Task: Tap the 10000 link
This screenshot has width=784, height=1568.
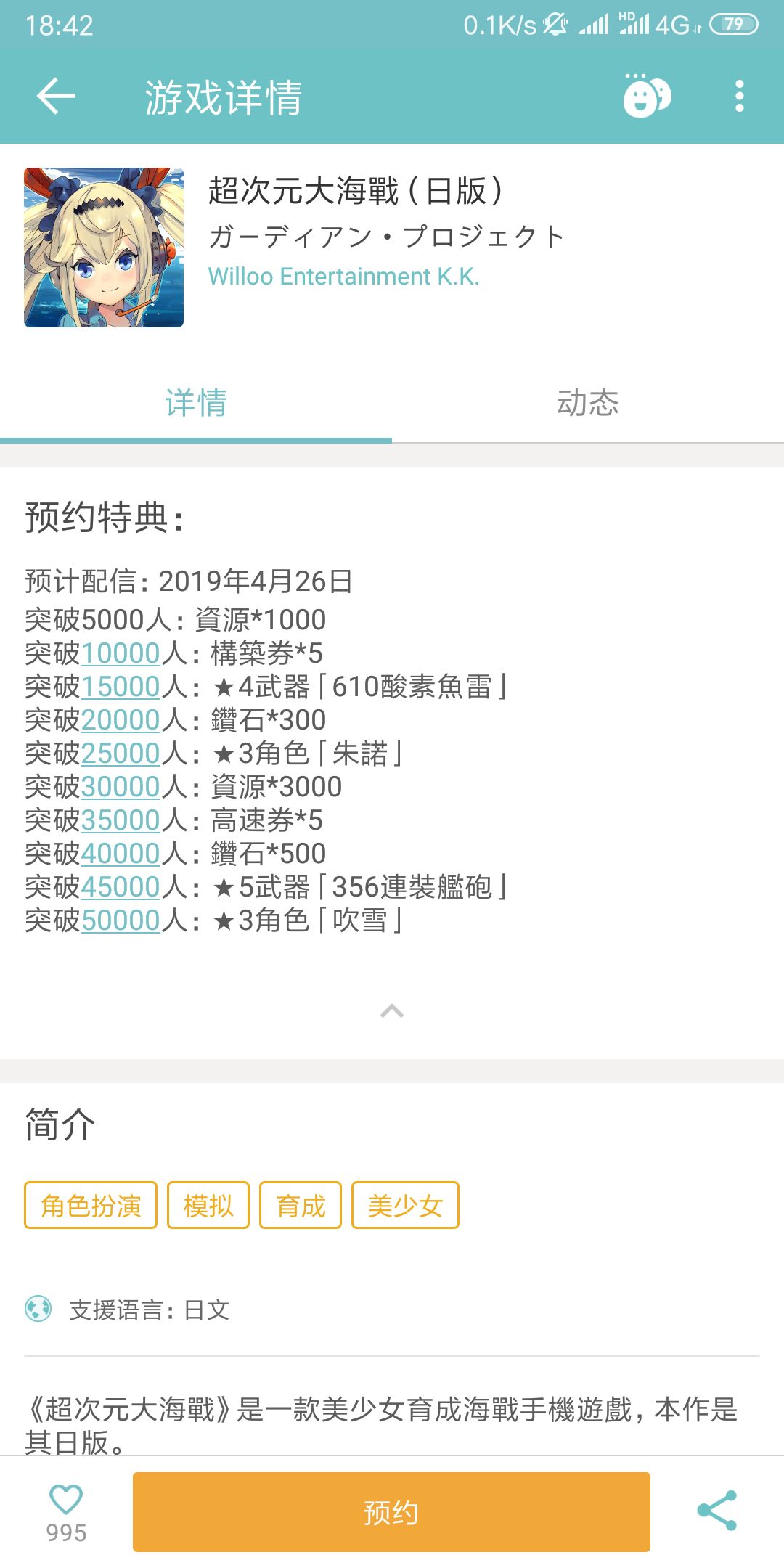Action: click(x=121, y=653)
